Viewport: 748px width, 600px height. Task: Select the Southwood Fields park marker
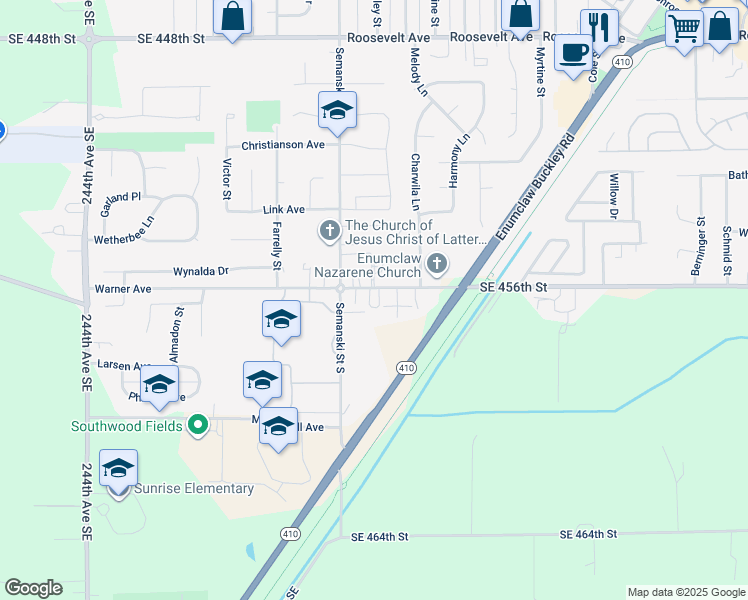[x=198, y=426]
